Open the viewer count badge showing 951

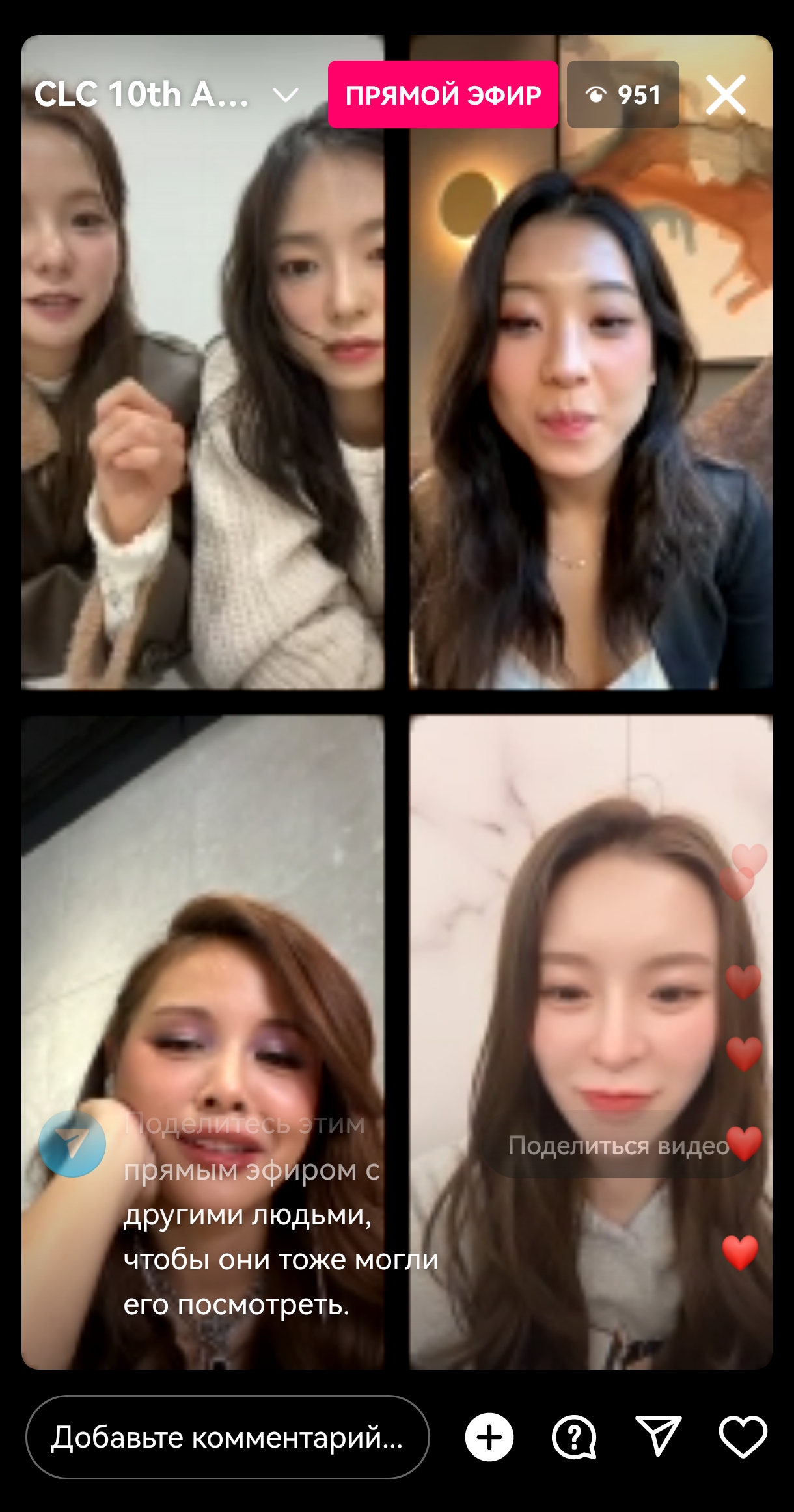(623, 94)
